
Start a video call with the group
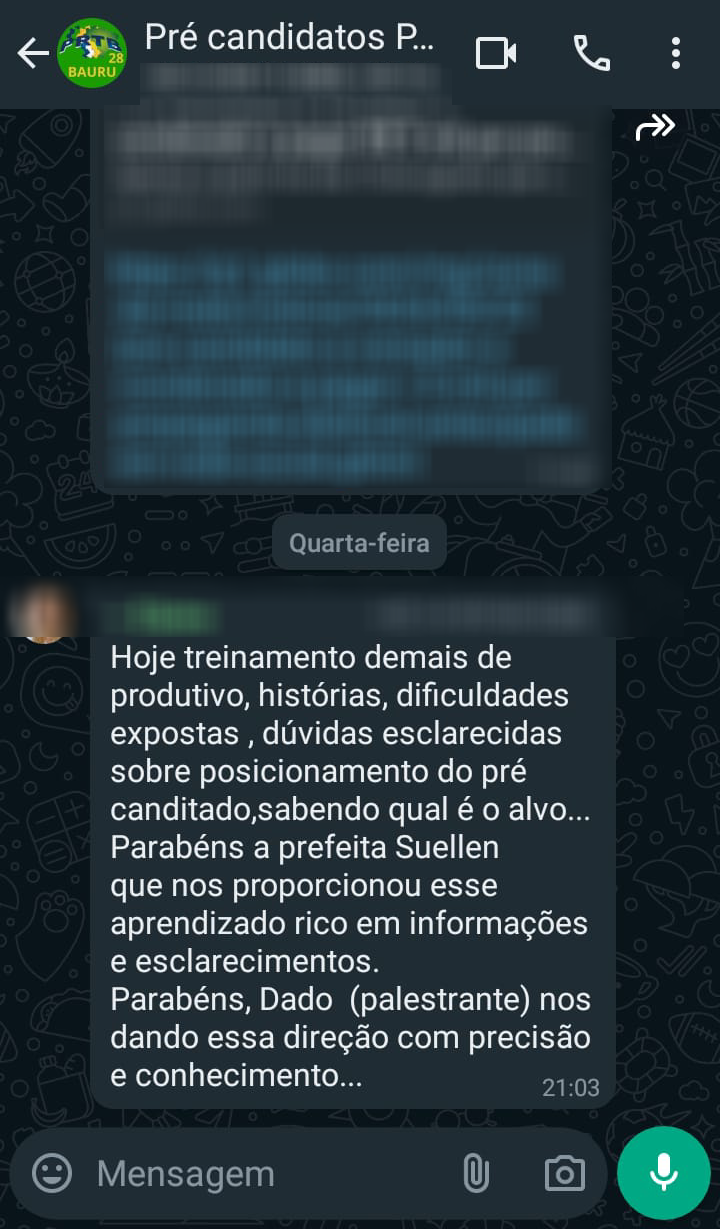pos(495,53)
